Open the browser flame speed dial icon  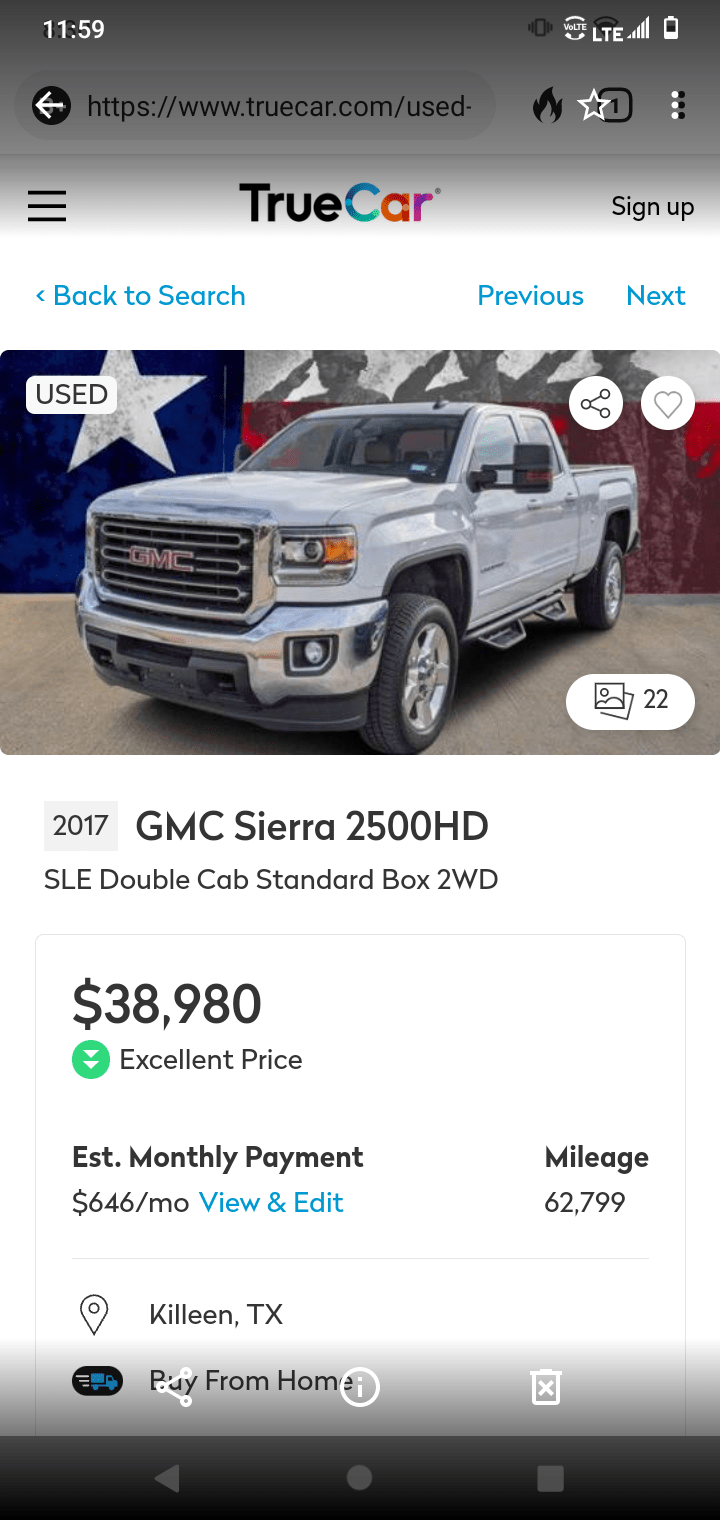pyautogui.click(x=548, y=105)
